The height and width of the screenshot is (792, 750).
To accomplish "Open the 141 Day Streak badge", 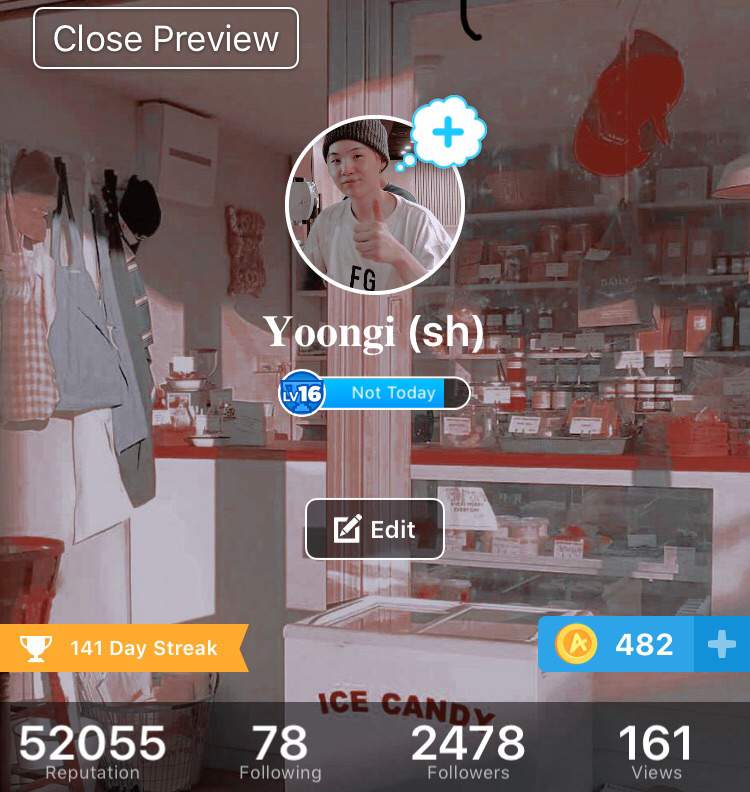I will coord(123,648).
